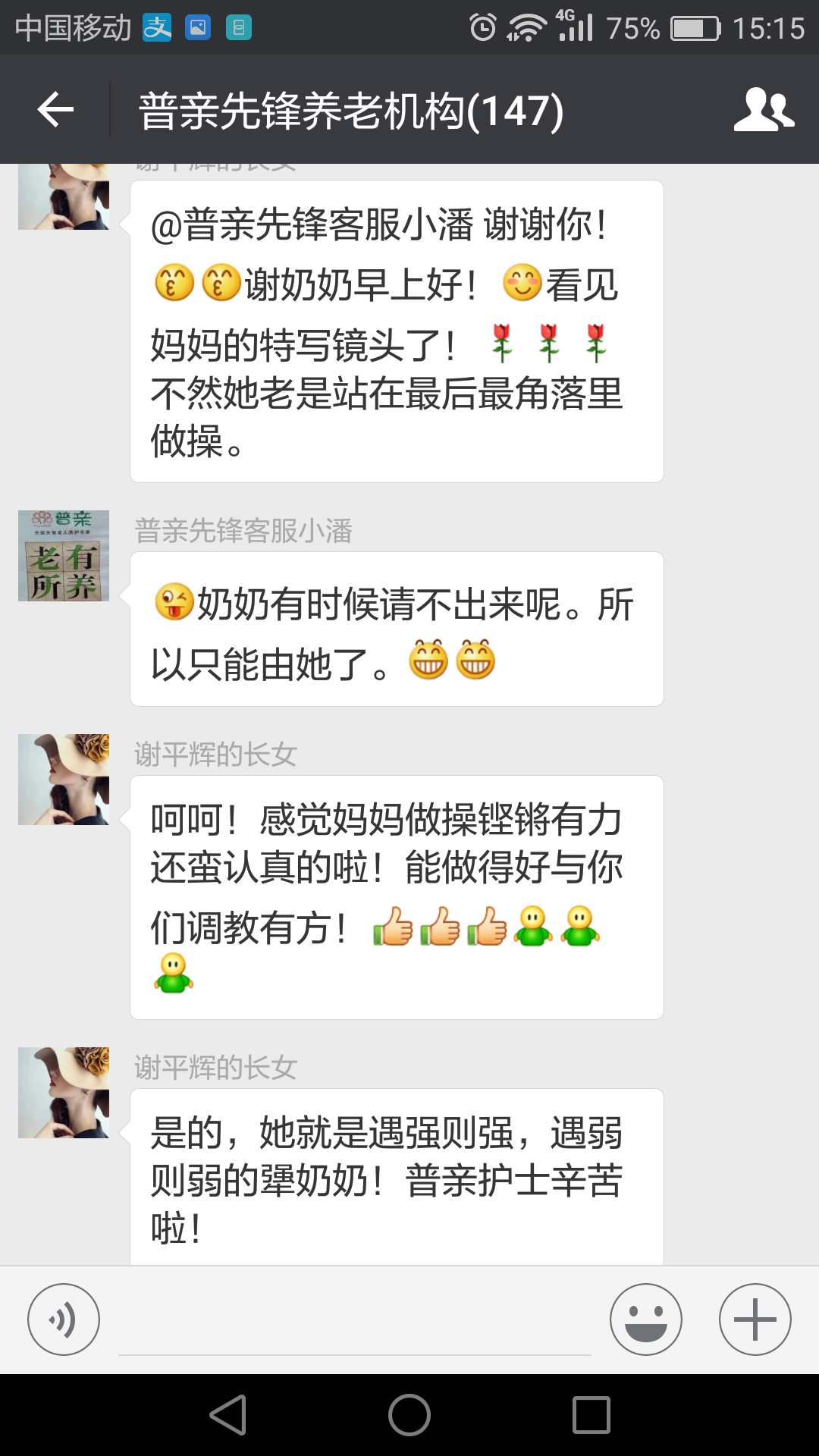Viewport: 819px width, 1456px height.
Task: Open 谢平辉的长女 avatar beside 呵呵 message
Action: click(x=64, y=780)
